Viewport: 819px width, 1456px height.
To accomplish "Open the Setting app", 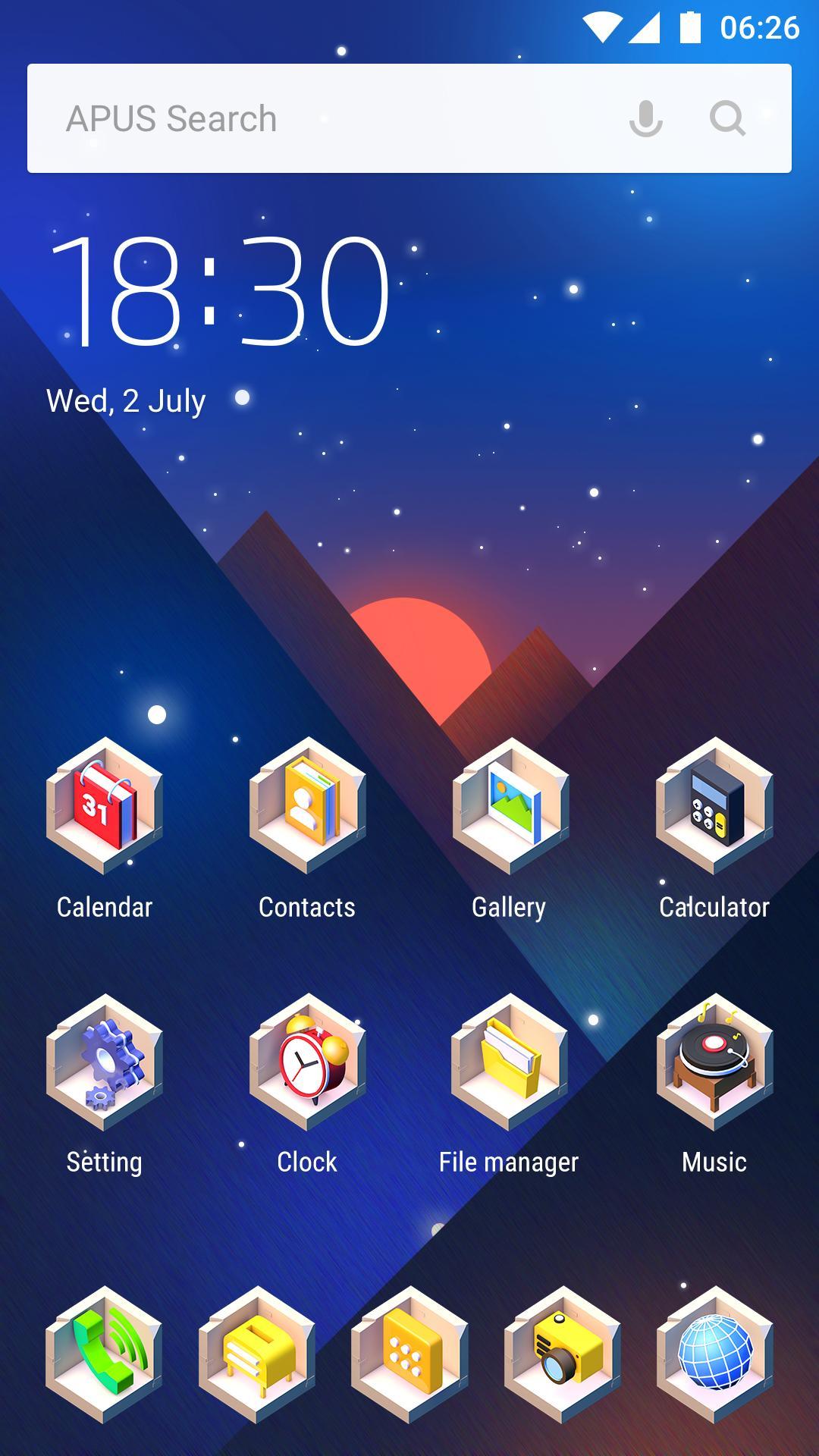I will tap(105, 1062).
